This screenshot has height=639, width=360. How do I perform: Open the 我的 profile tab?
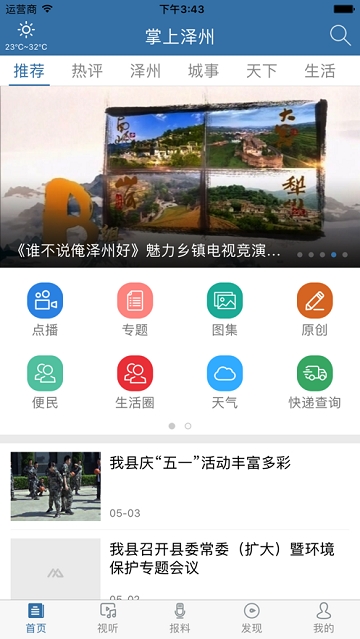[324, 619]
